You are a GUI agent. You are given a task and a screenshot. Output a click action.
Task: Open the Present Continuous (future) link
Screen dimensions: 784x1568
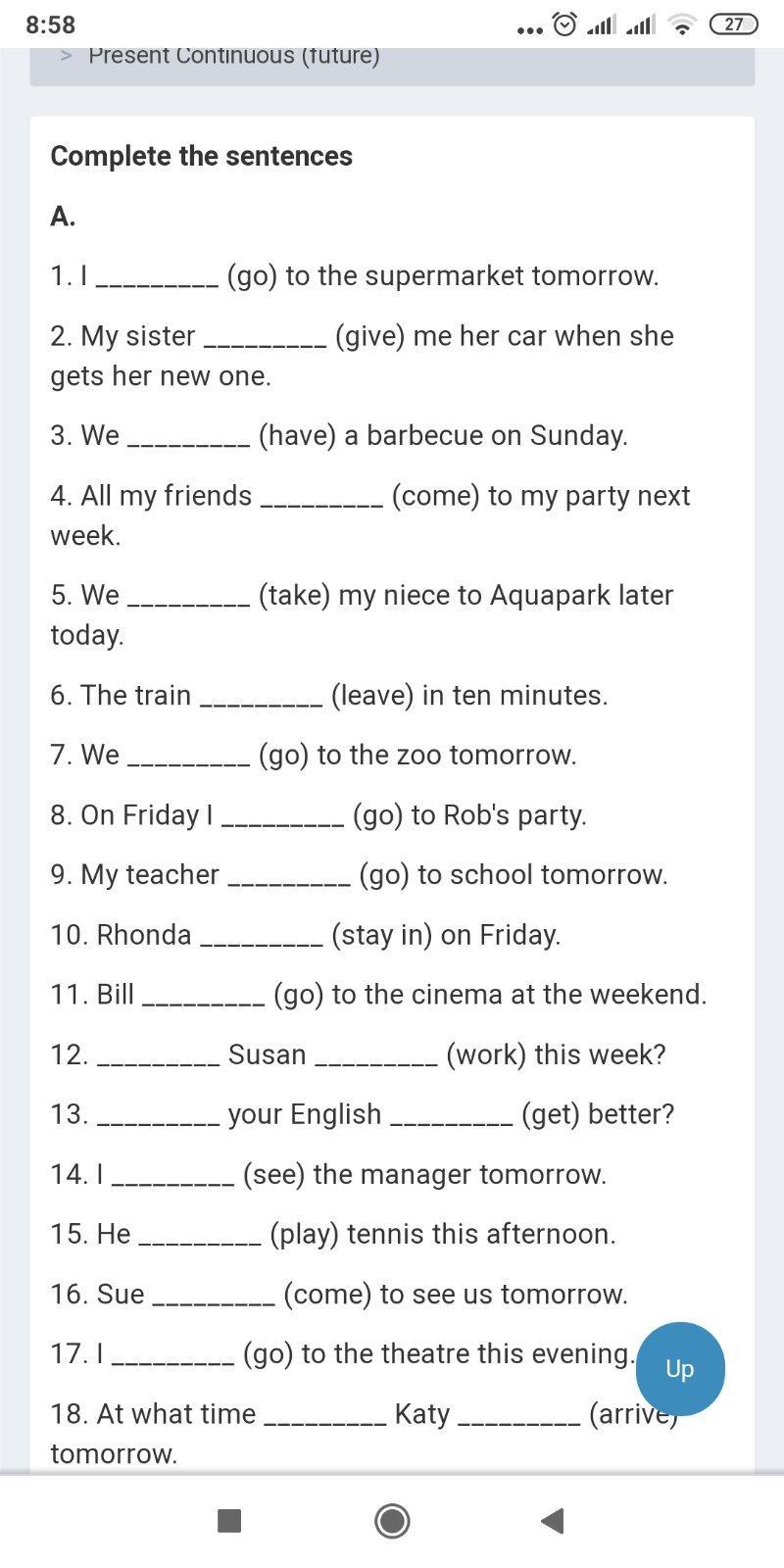click(x=233, y=56)
